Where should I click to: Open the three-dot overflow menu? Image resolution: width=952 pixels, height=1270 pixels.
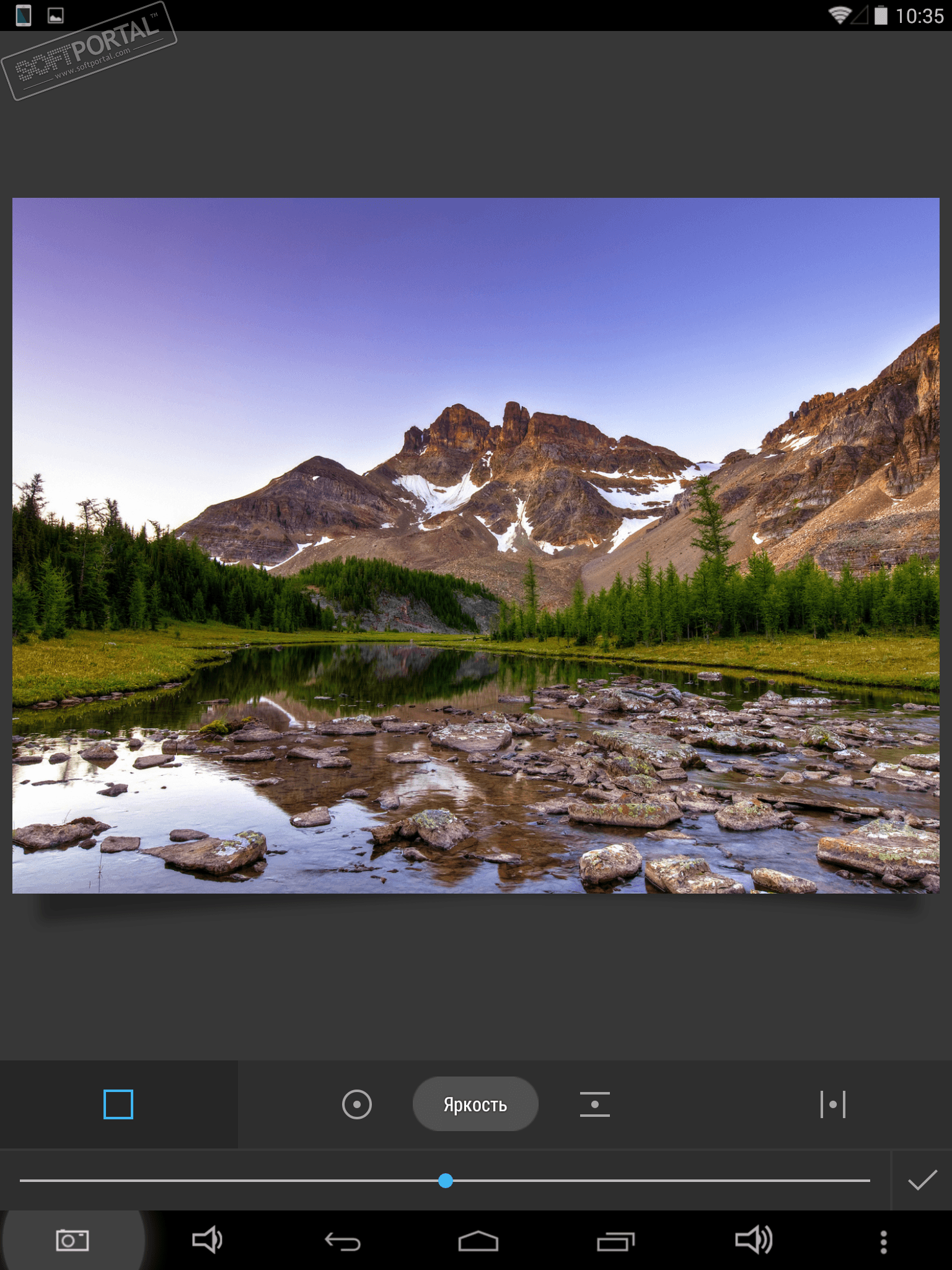[x=884, y=1242]
